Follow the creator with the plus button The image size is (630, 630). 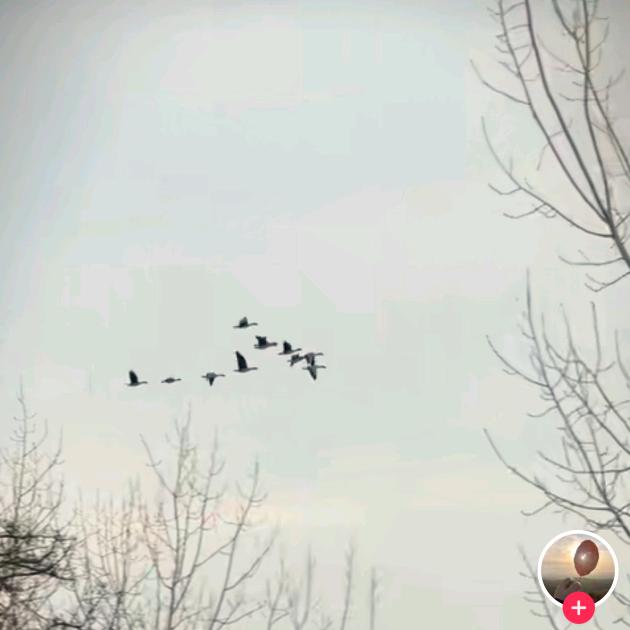[578, 607]
